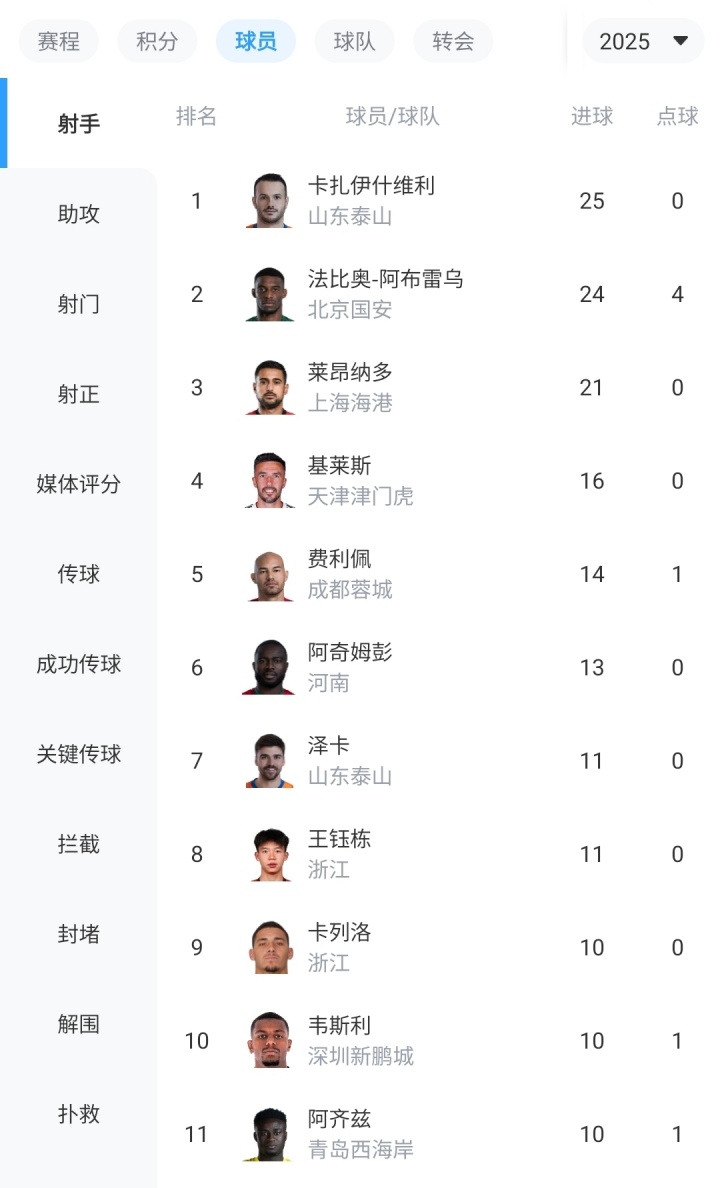Screen dimensions: 720x1188
Task: Select the 射门 ranking category
Action: point(79,304)
